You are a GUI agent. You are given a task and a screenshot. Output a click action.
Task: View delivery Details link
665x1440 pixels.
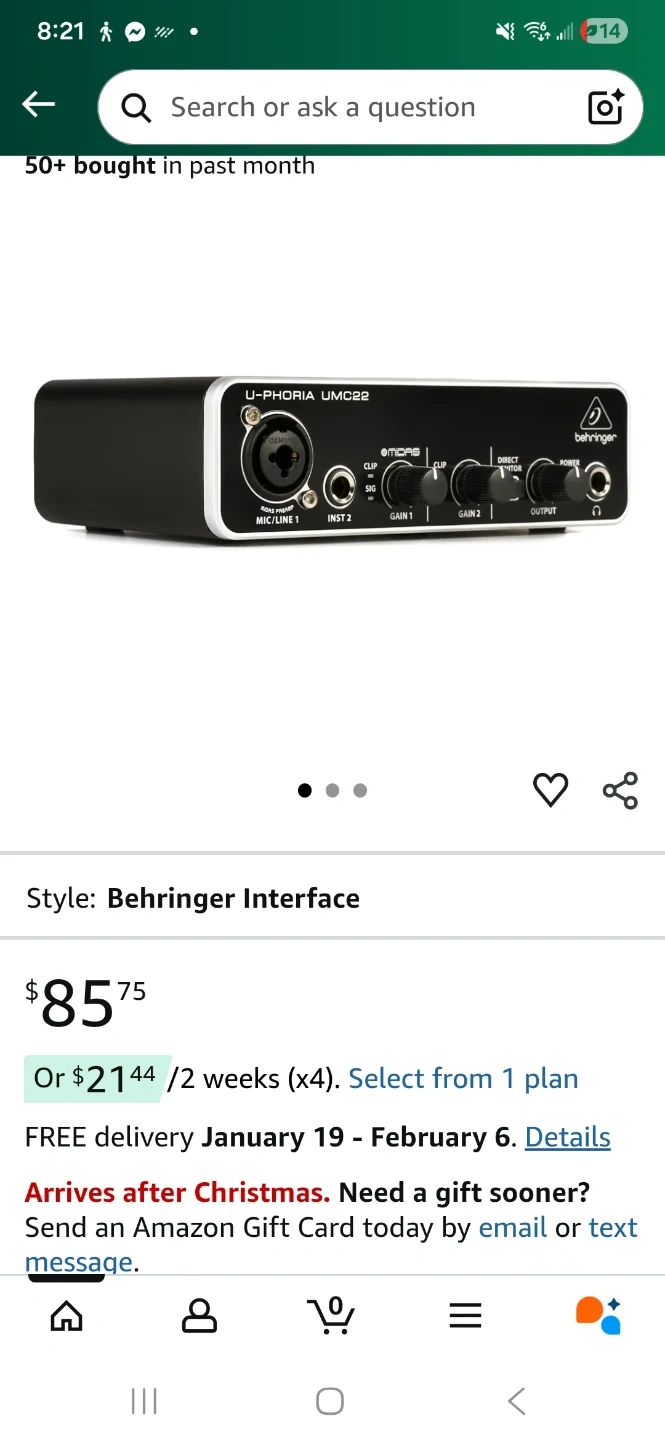tap(567, 1137)
